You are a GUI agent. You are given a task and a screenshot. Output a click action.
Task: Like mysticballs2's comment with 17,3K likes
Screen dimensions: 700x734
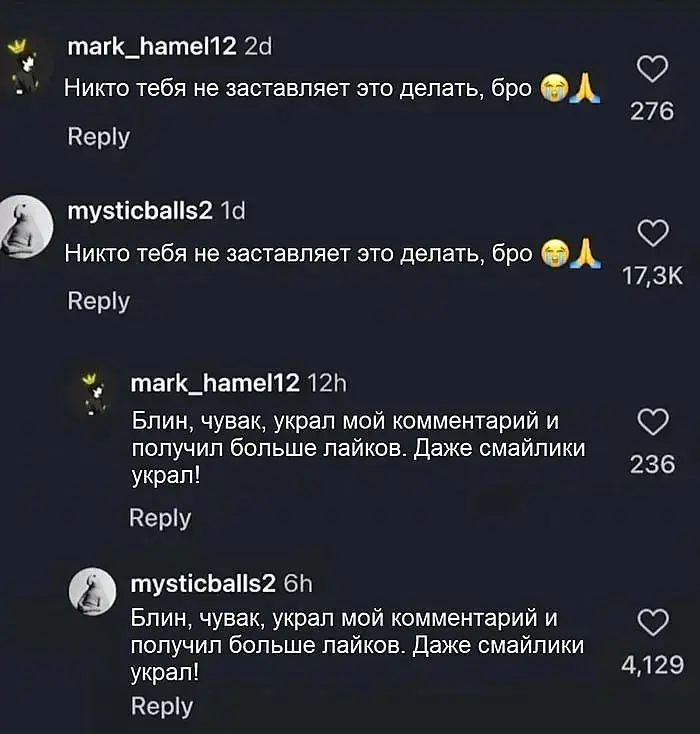[653, 233]
